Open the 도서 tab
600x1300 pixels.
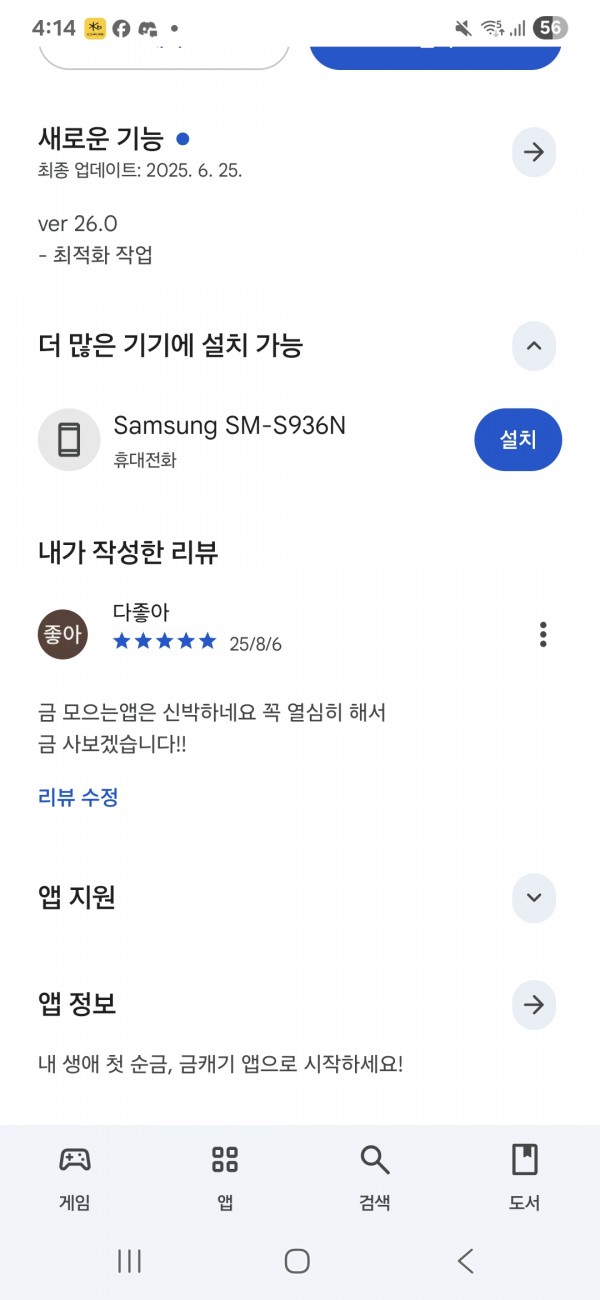point(525,1178)
